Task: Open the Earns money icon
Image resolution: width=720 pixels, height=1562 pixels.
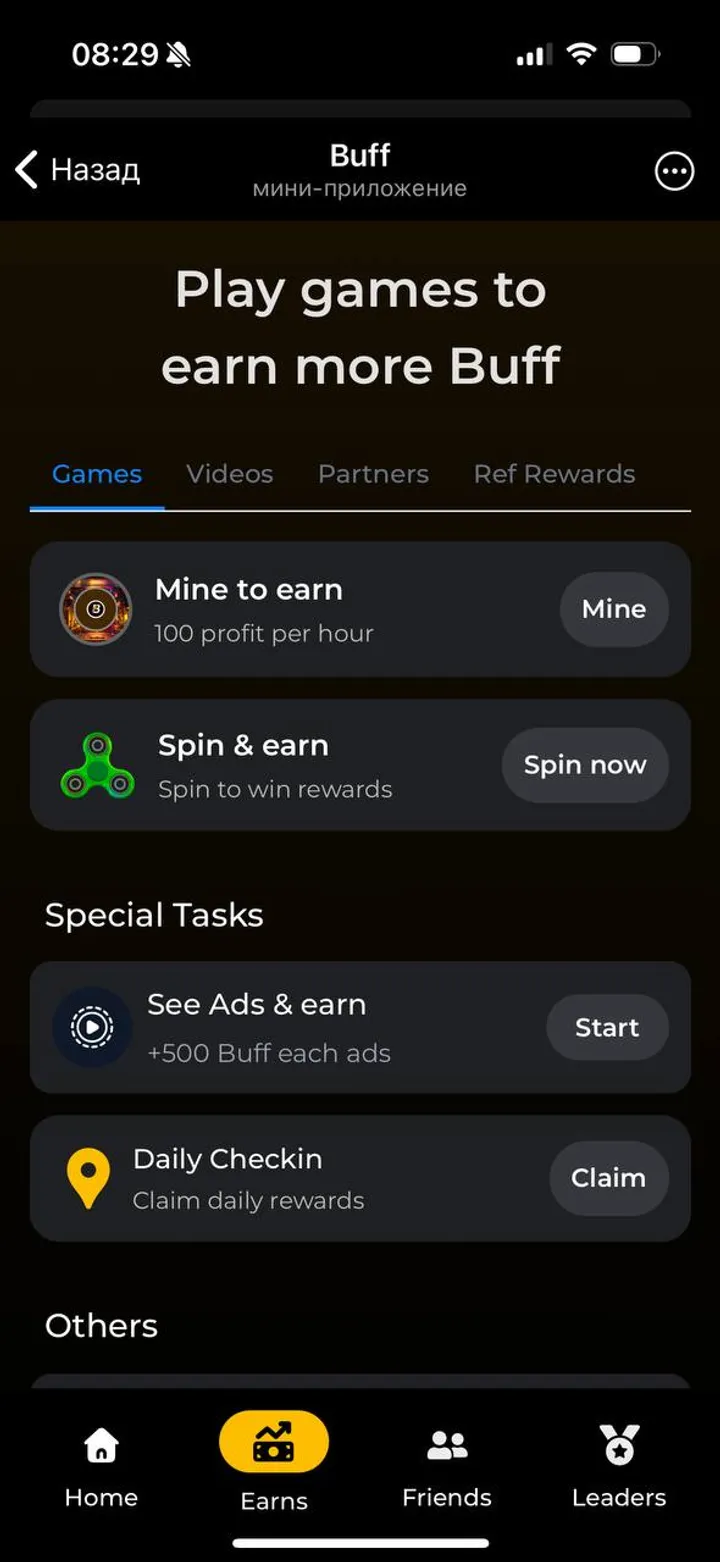Action: click(274, 1441)
